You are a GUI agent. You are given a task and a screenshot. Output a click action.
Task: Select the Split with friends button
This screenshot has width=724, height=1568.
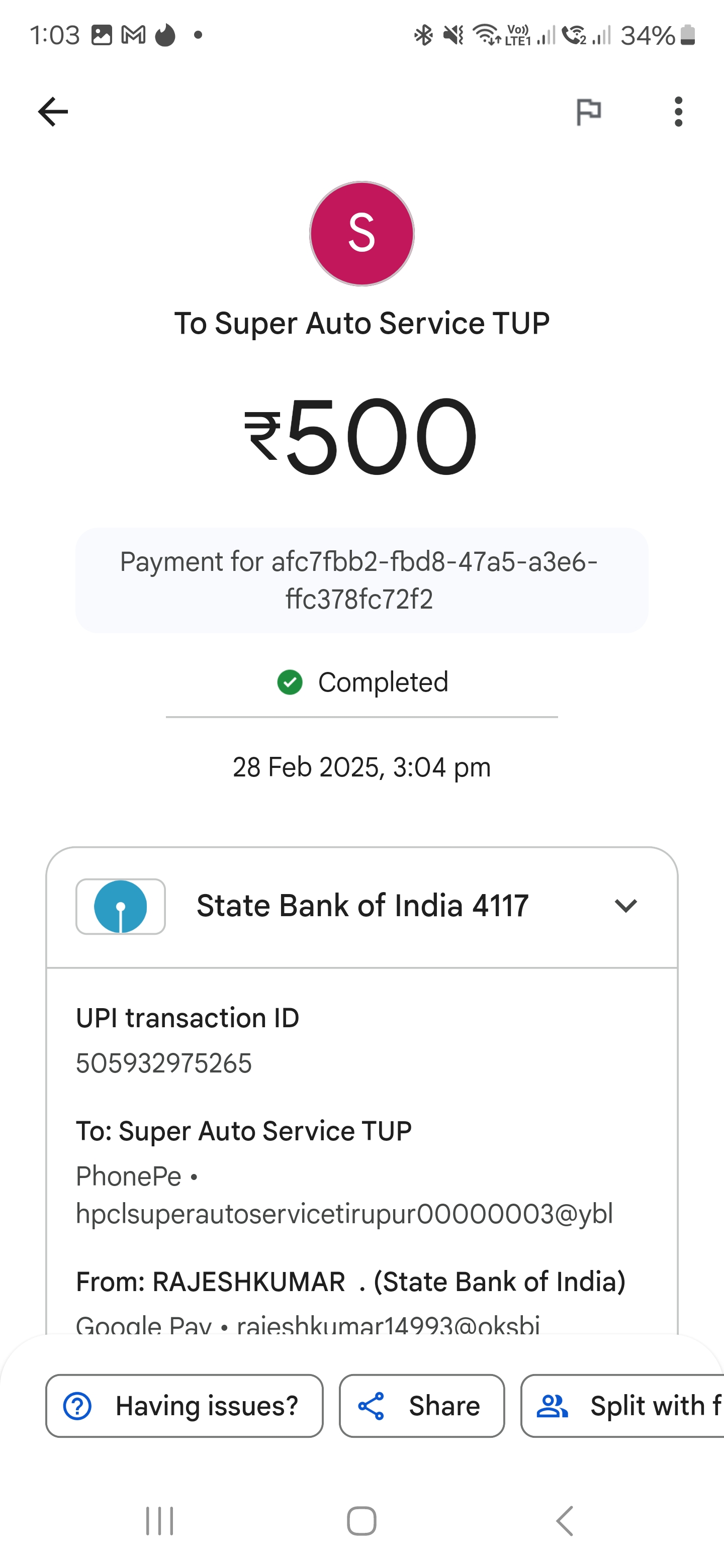click(x=623, y=1406)
